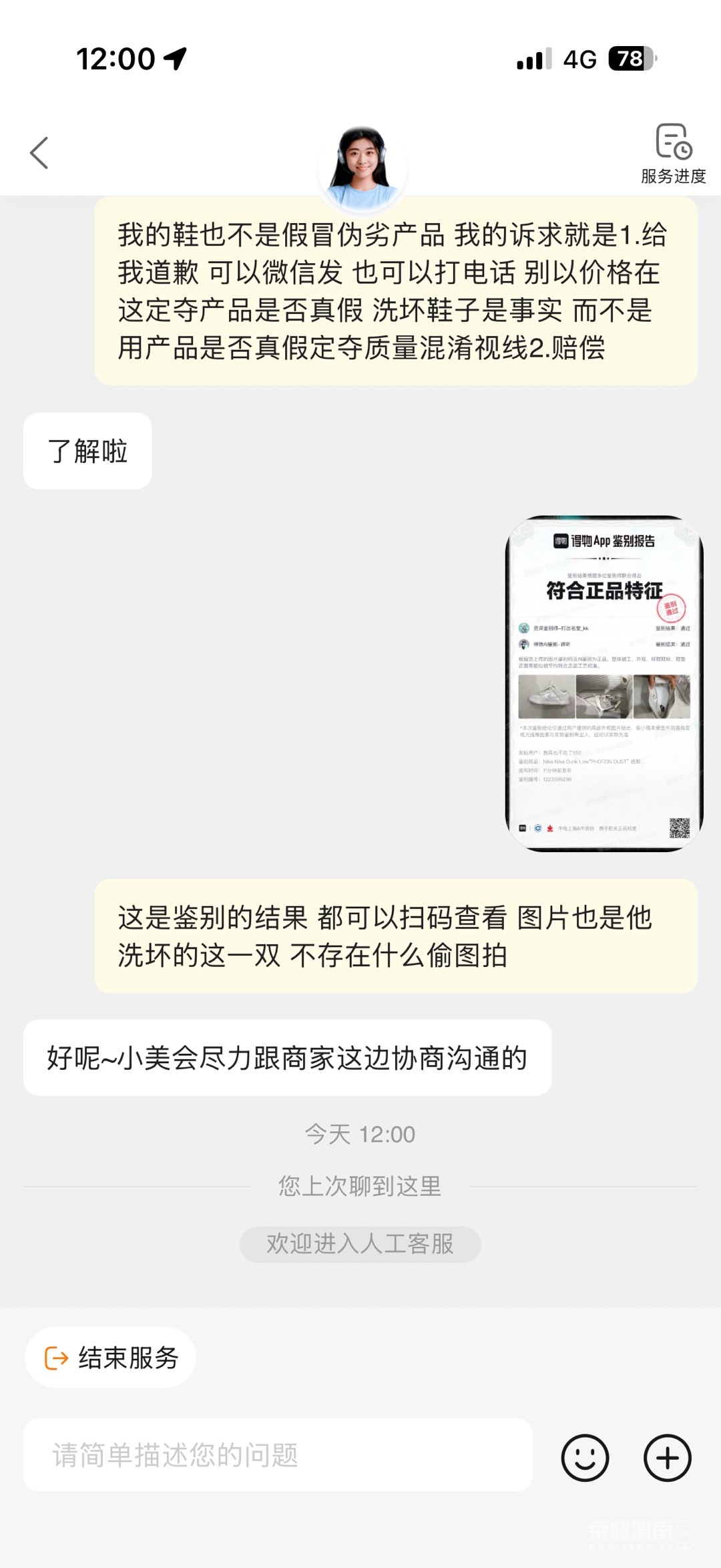
Task: Open the plus attachment menu
Action: (667, 1458)
